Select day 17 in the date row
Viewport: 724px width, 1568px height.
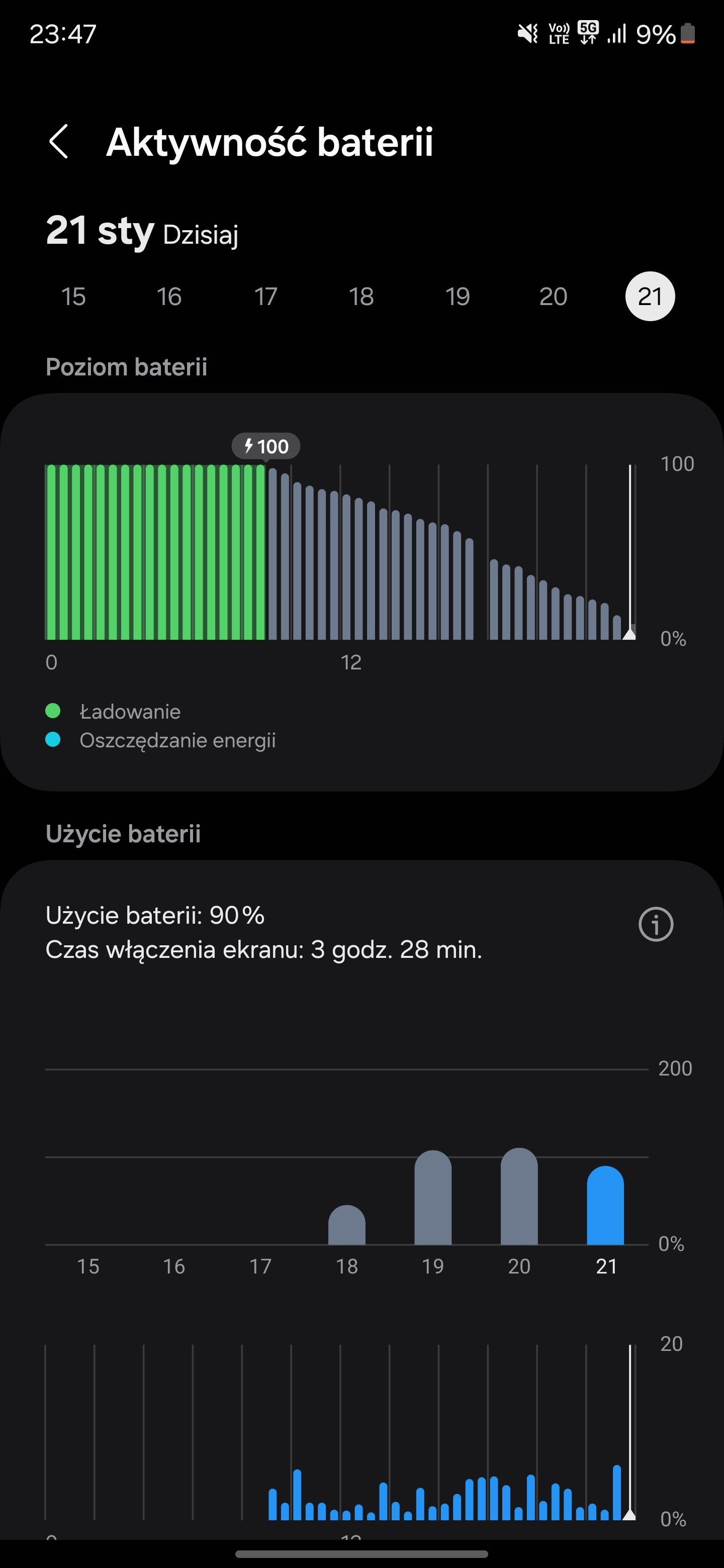[x=265, y=297]
